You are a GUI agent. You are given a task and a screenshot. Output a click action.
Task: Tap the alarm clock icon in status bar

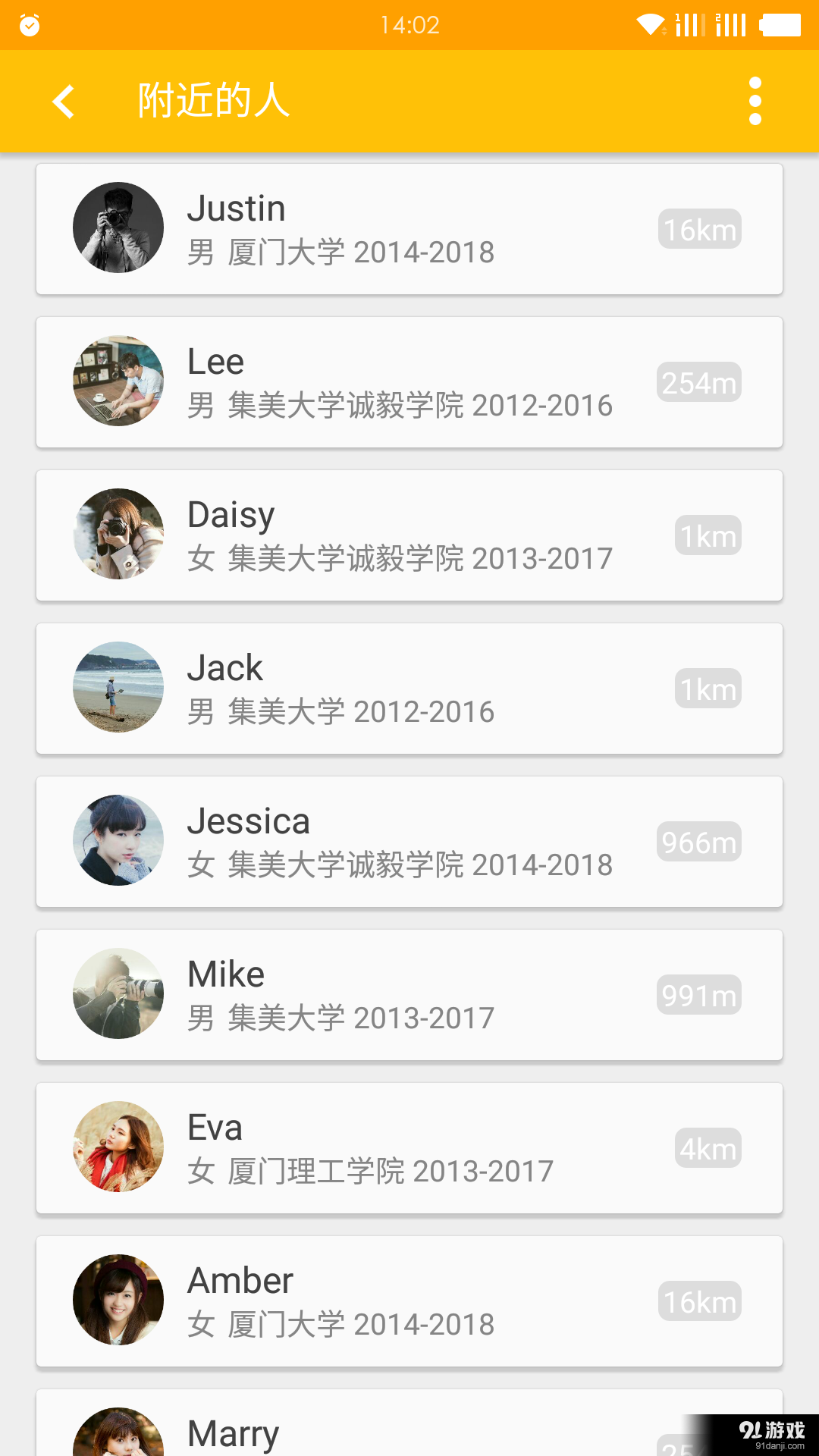[x=29, y=24]
